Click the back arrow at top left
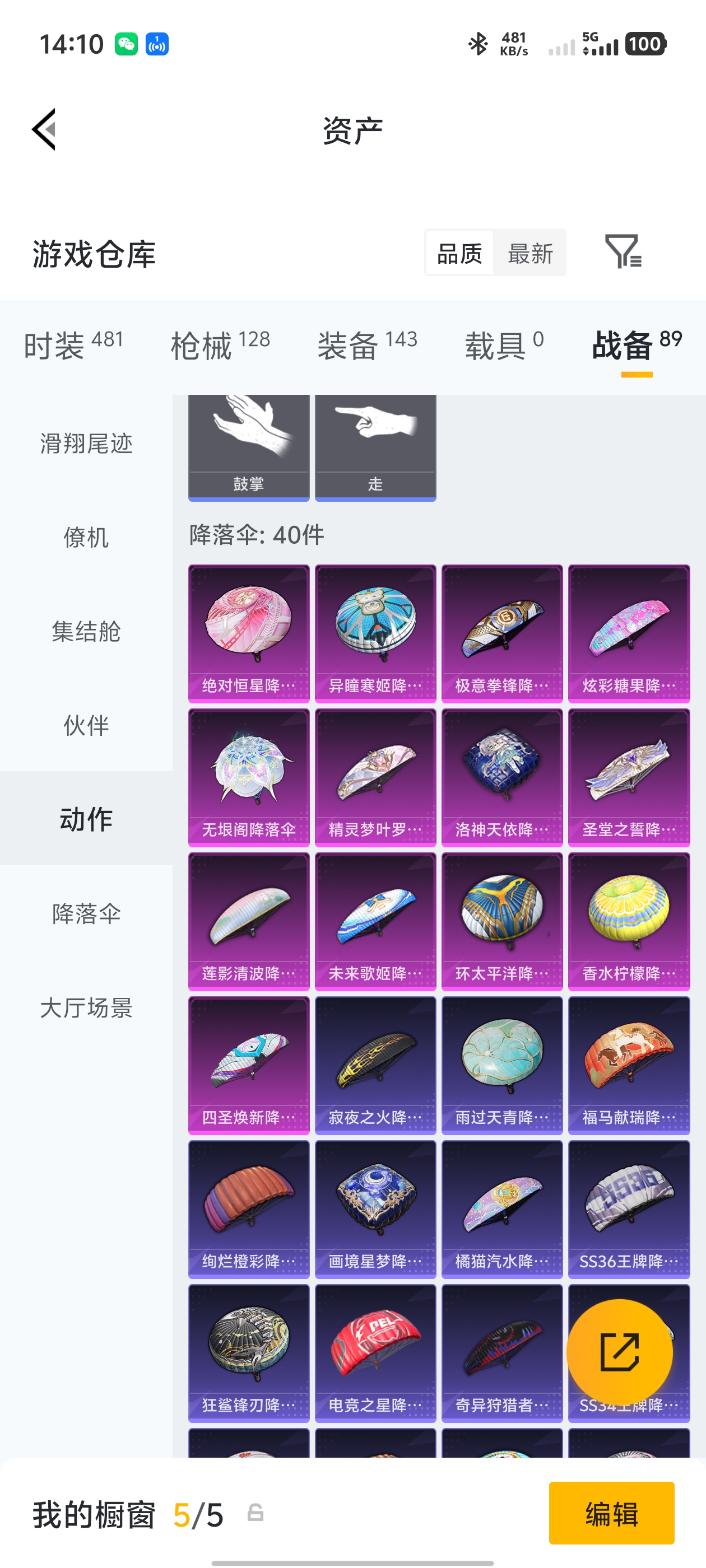This screenshot has width=706, height=1568. (x=44, y=129)
